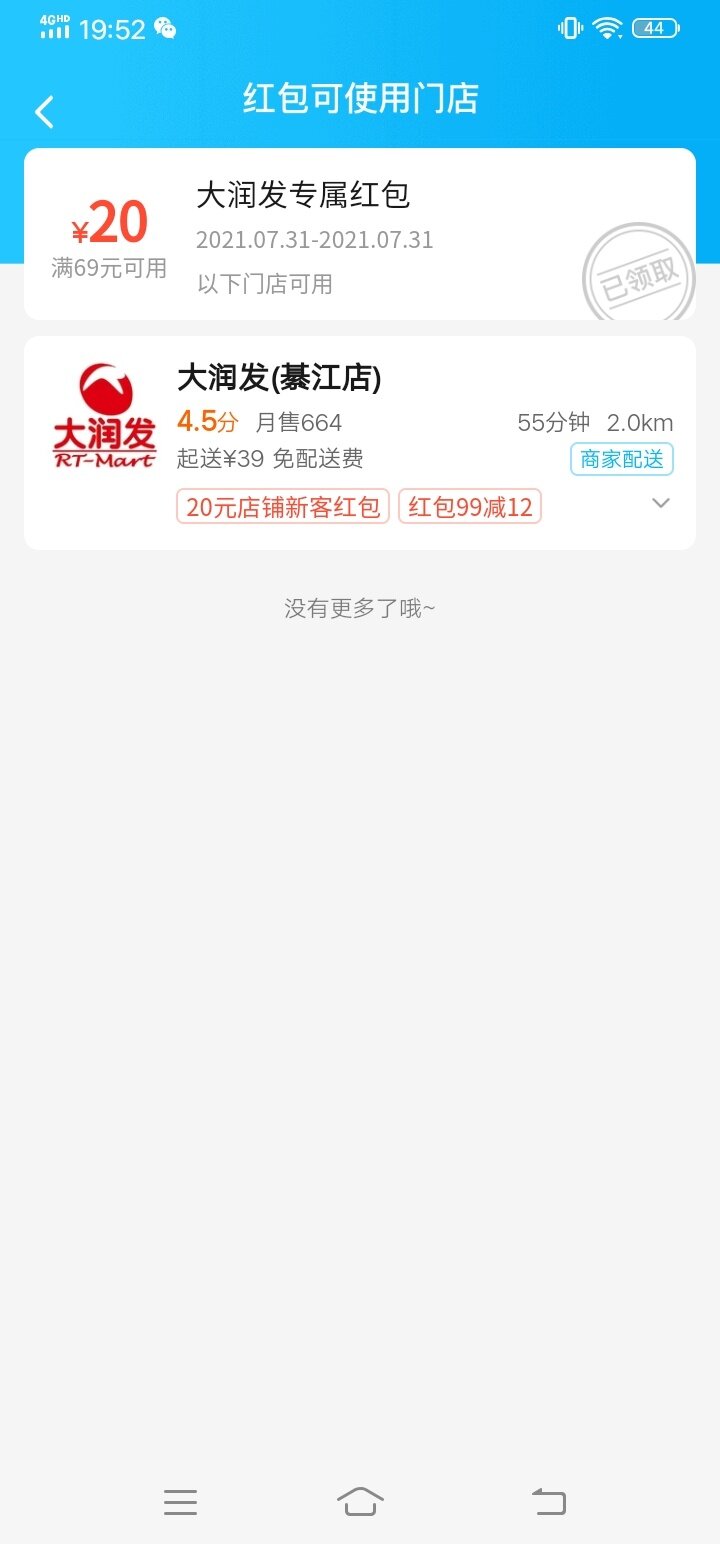
Task: Expand the store's promotions chevron
Action: pos(660,503)
